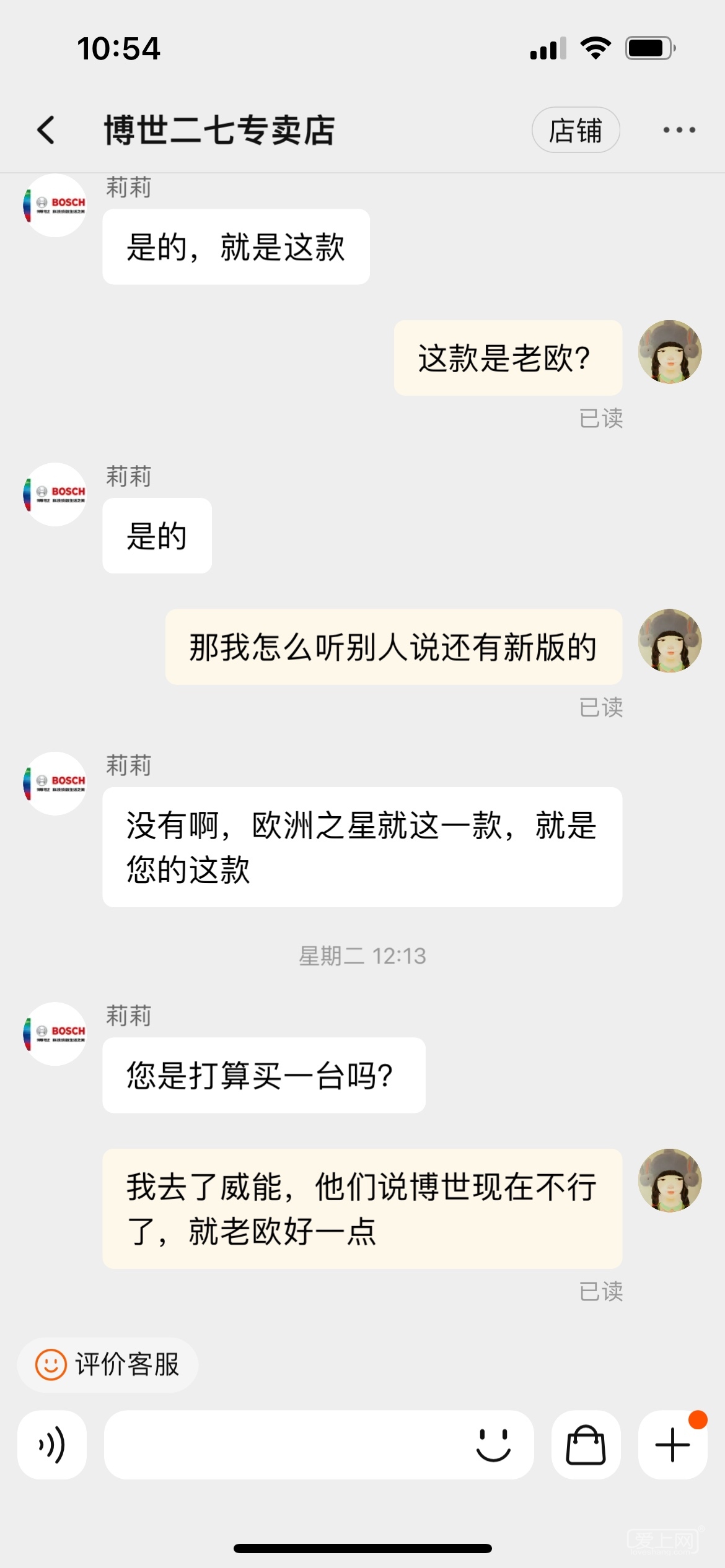Open the three-dot overflow menu

click(x=679, y=130)
